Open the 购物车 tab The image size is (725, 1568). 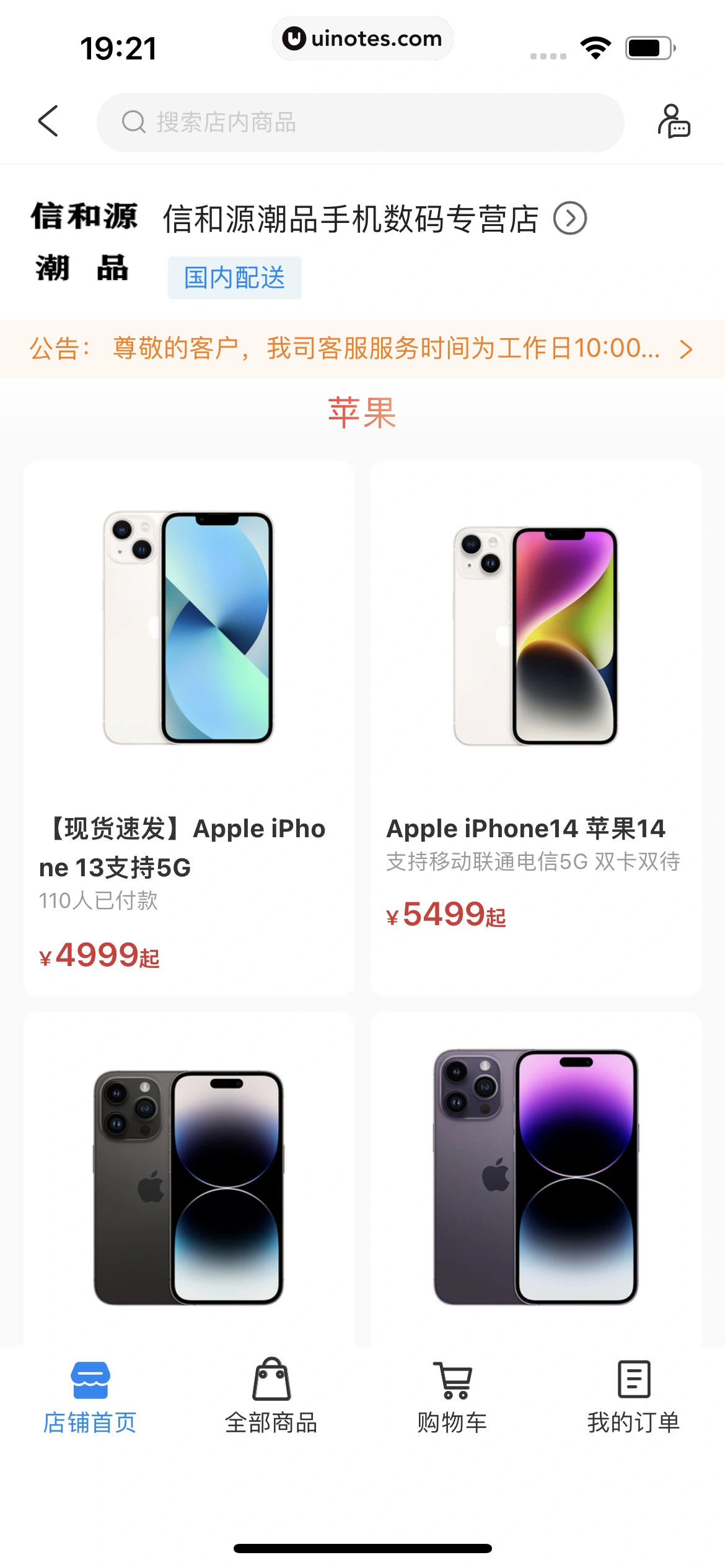[x=452, y=1397]
